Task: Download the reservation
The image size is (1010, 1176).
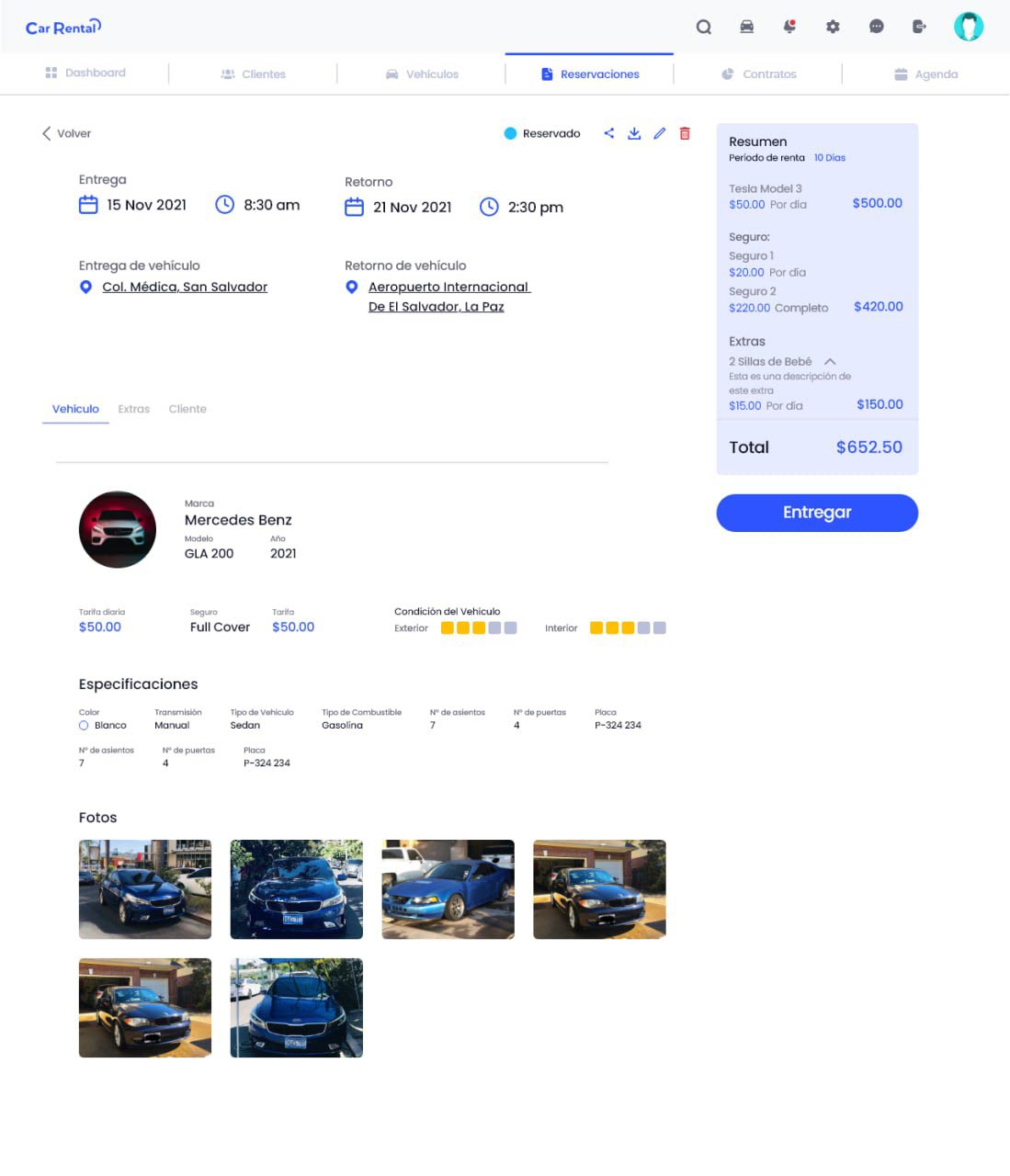Action: click(634, 134)
